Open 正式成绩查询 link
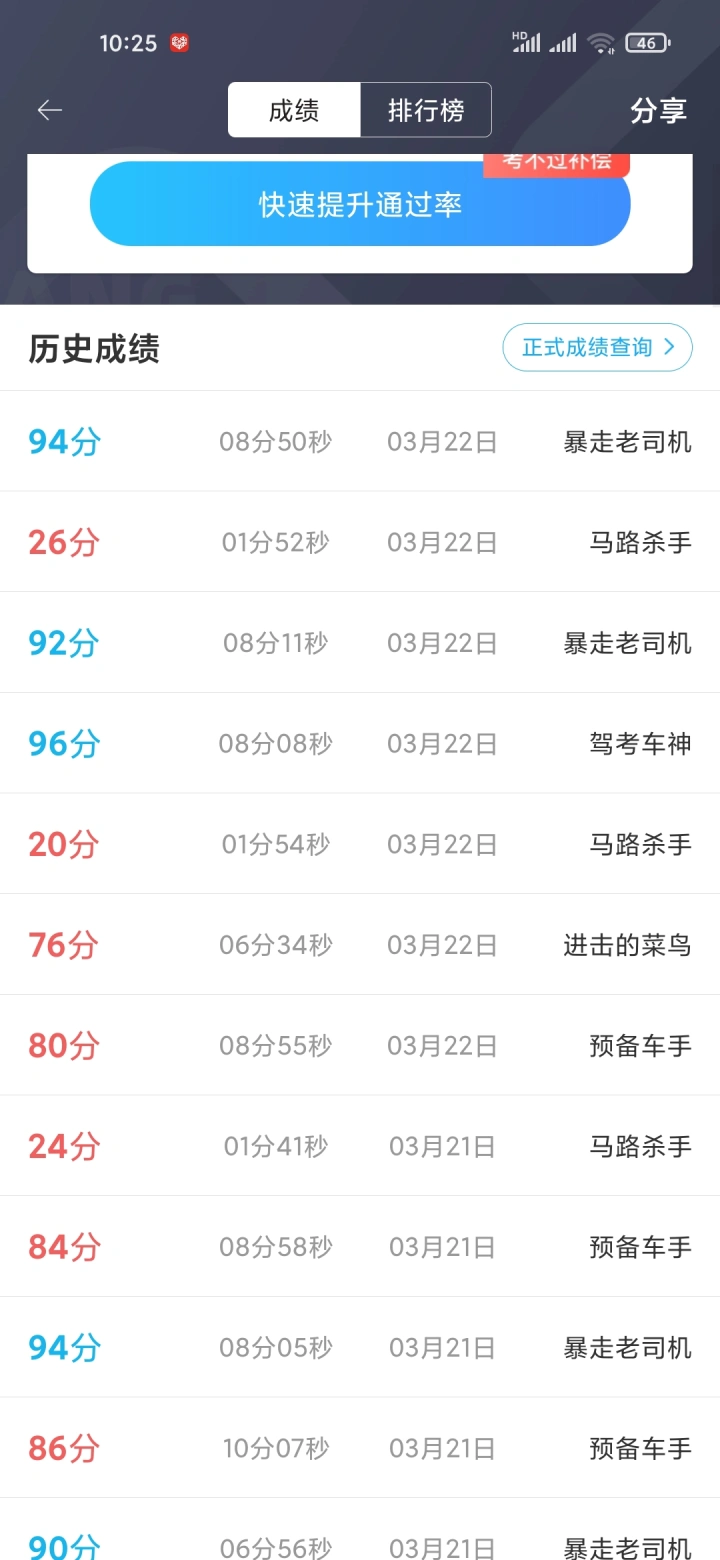720x1560 pixels. click(x=597, y=348)
